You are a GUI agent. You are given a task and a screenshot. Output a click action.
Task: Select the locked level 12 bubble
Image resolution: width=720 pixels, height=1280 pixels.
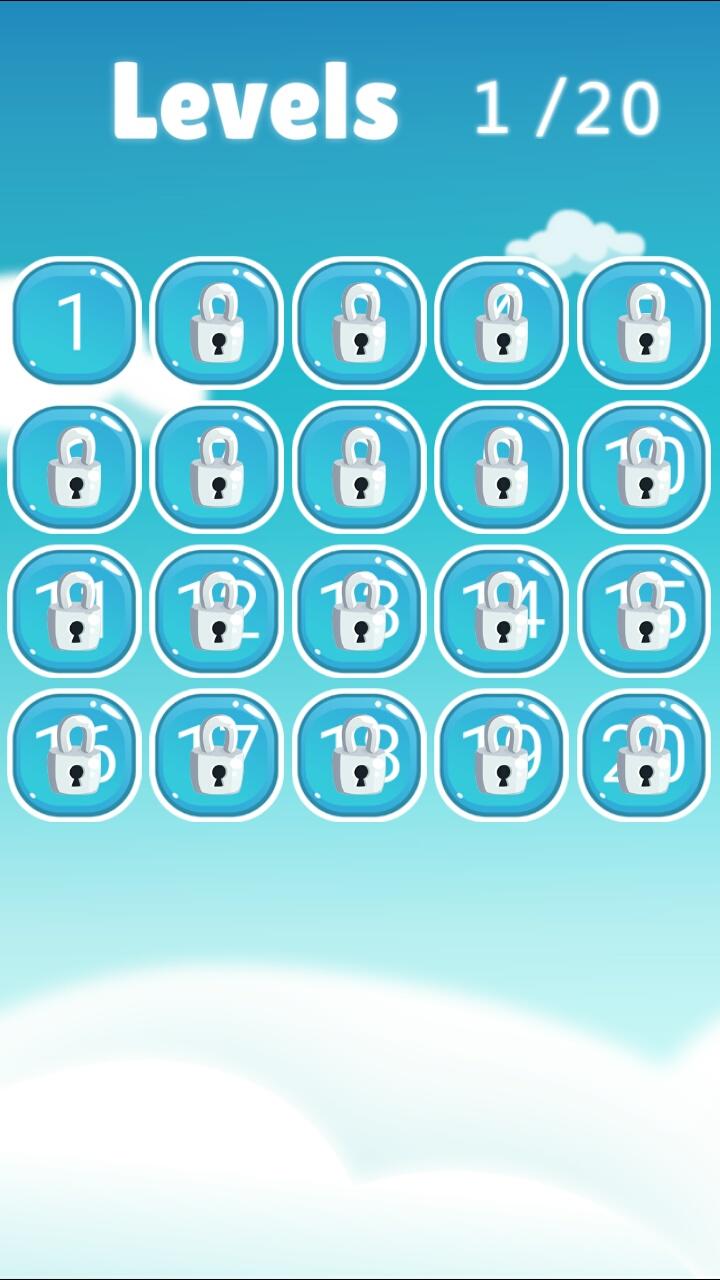tap(218, 612)
